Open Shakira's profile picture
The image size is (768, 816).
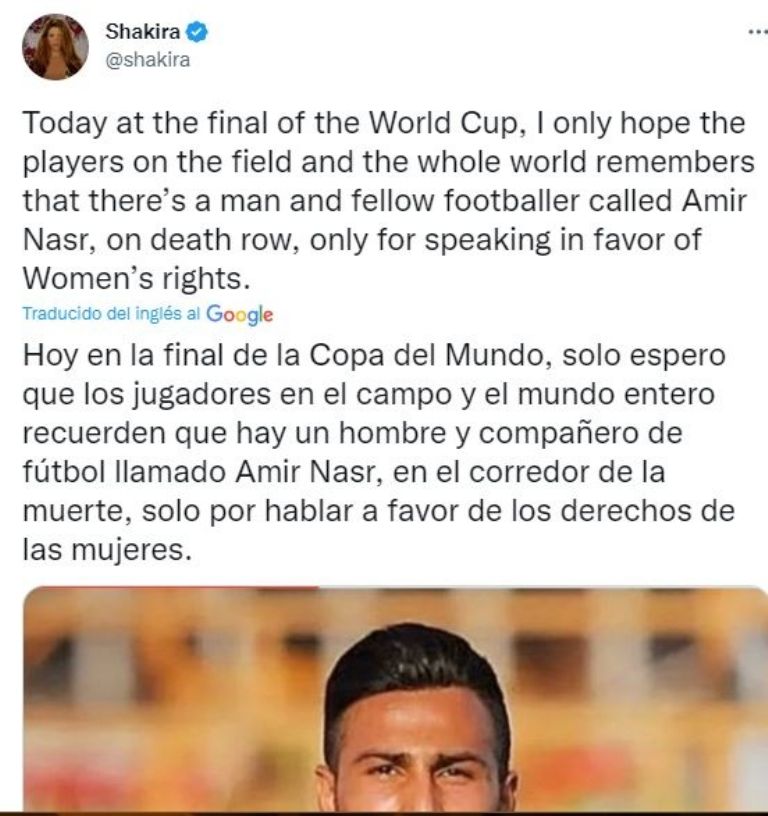[55, 47]
